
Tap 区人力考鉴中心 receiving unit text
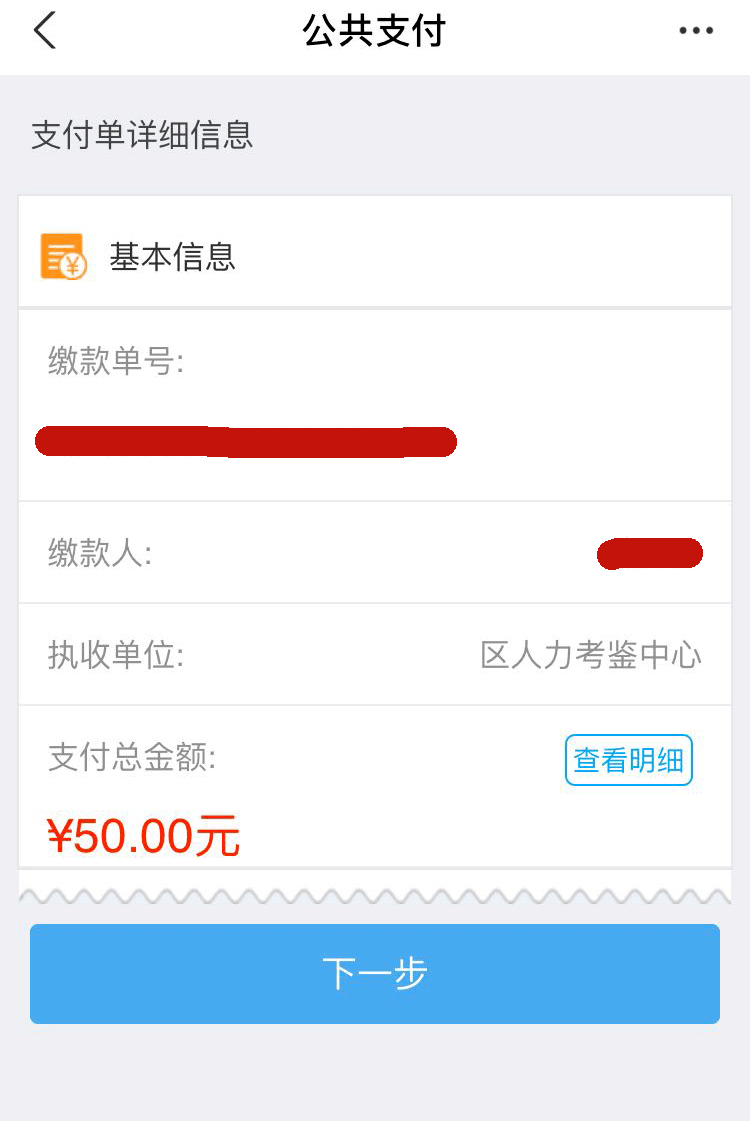click(592, 654)
